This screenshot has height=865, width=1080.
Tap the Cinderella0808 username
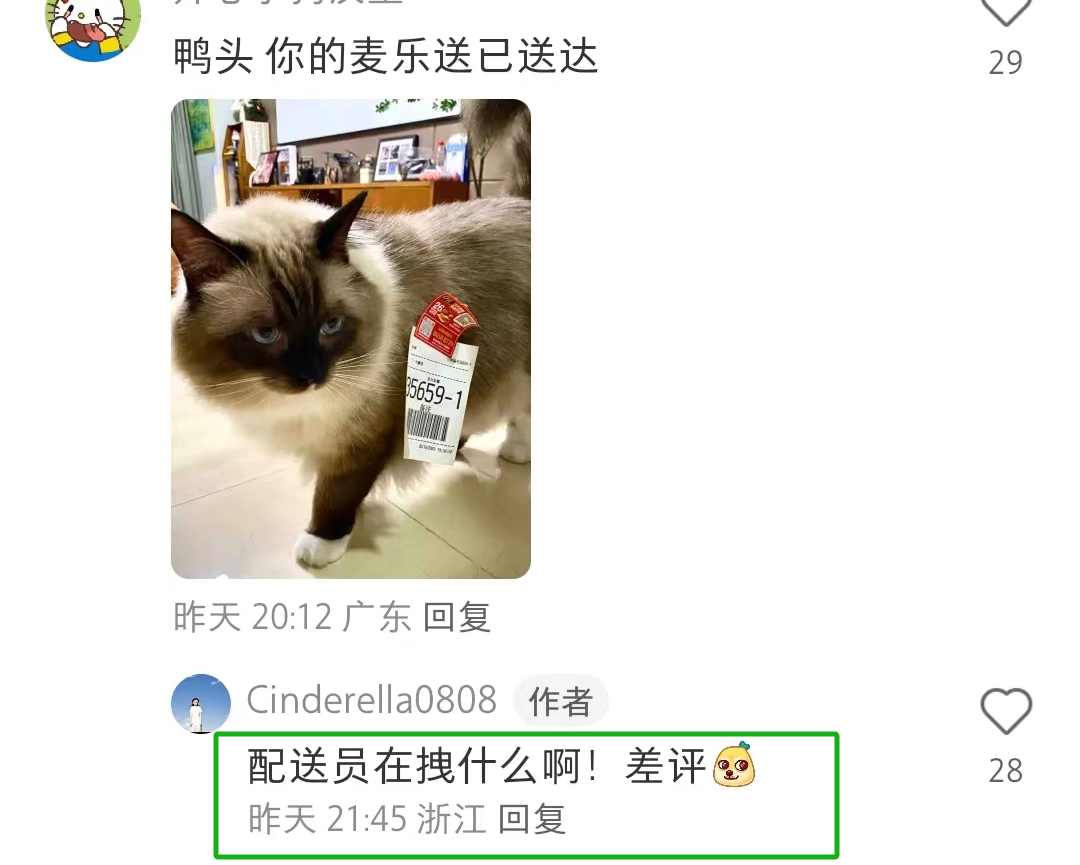[x=371, y=700]
